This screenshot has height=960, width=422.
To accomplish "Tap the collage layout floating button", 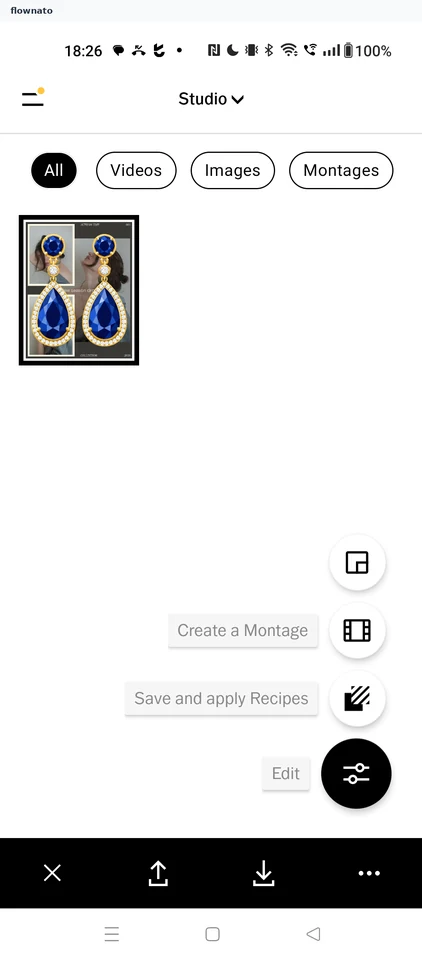I will tap(357, 562).
